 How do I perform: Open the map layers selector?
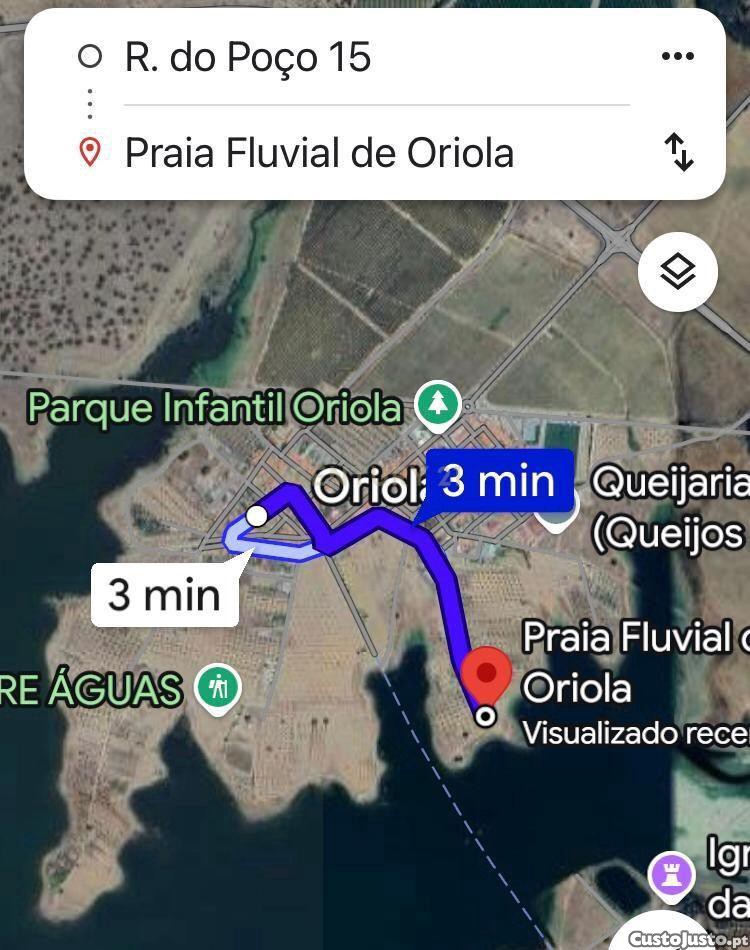(678, 271)
